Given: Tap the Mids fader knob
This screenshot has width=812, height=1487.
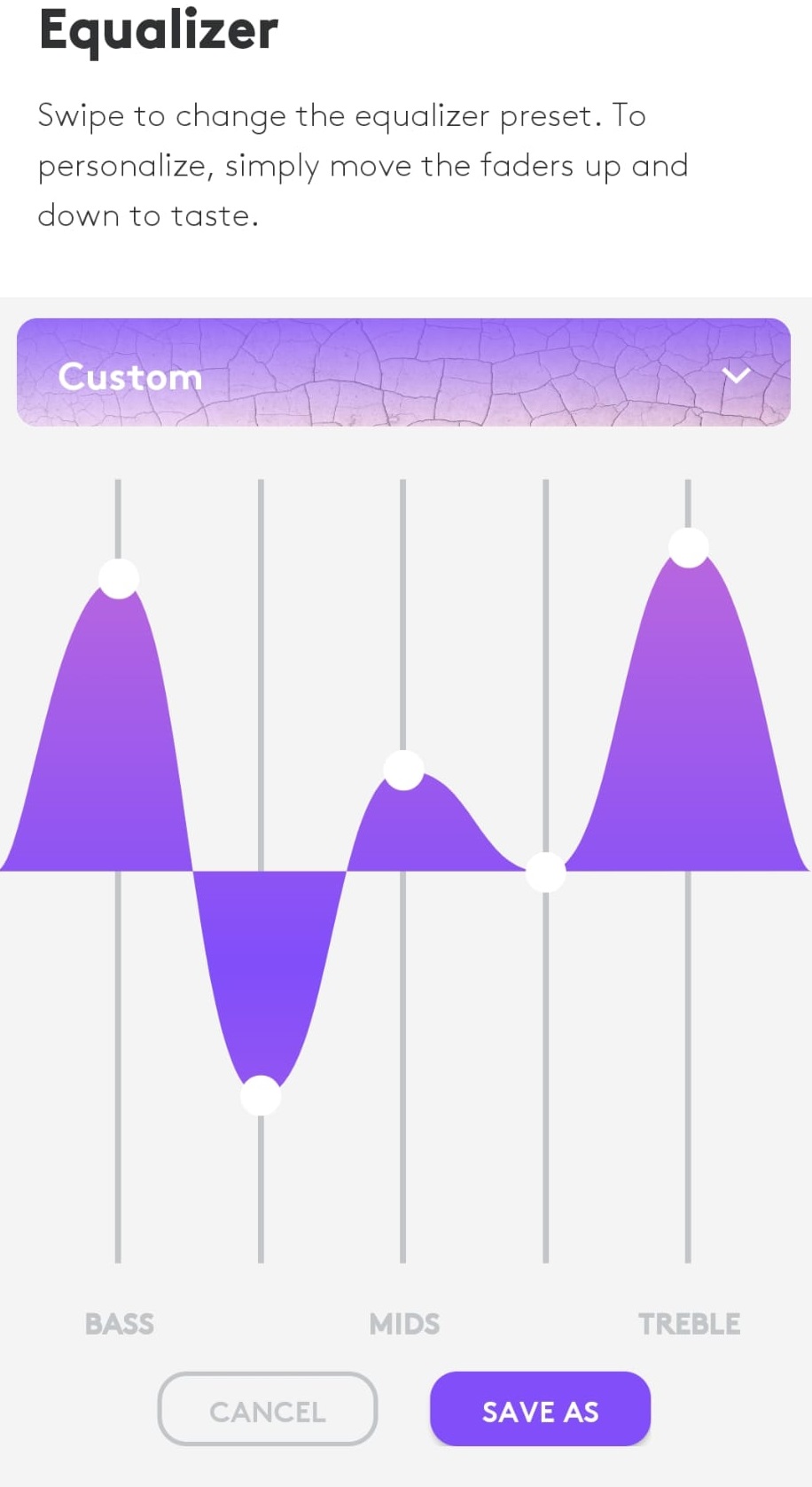Looking at the screenshot, I should click(403, 770).
